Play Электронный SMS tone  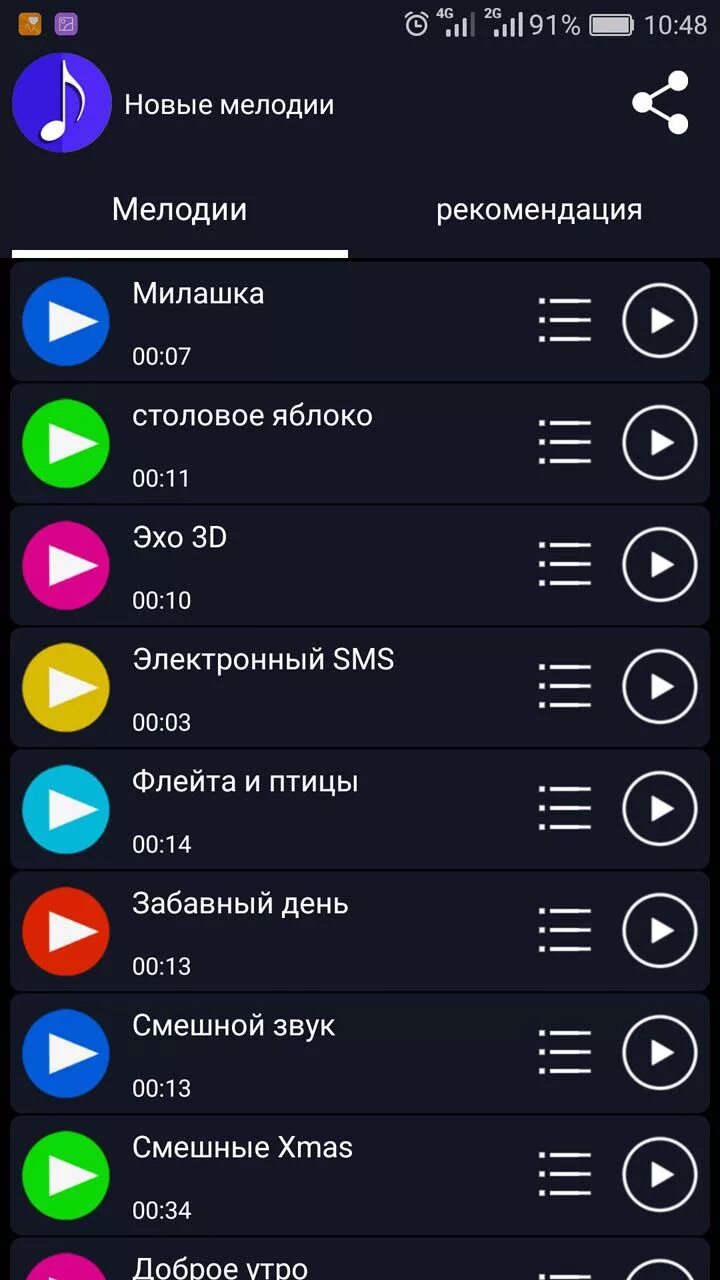(65, 687)
